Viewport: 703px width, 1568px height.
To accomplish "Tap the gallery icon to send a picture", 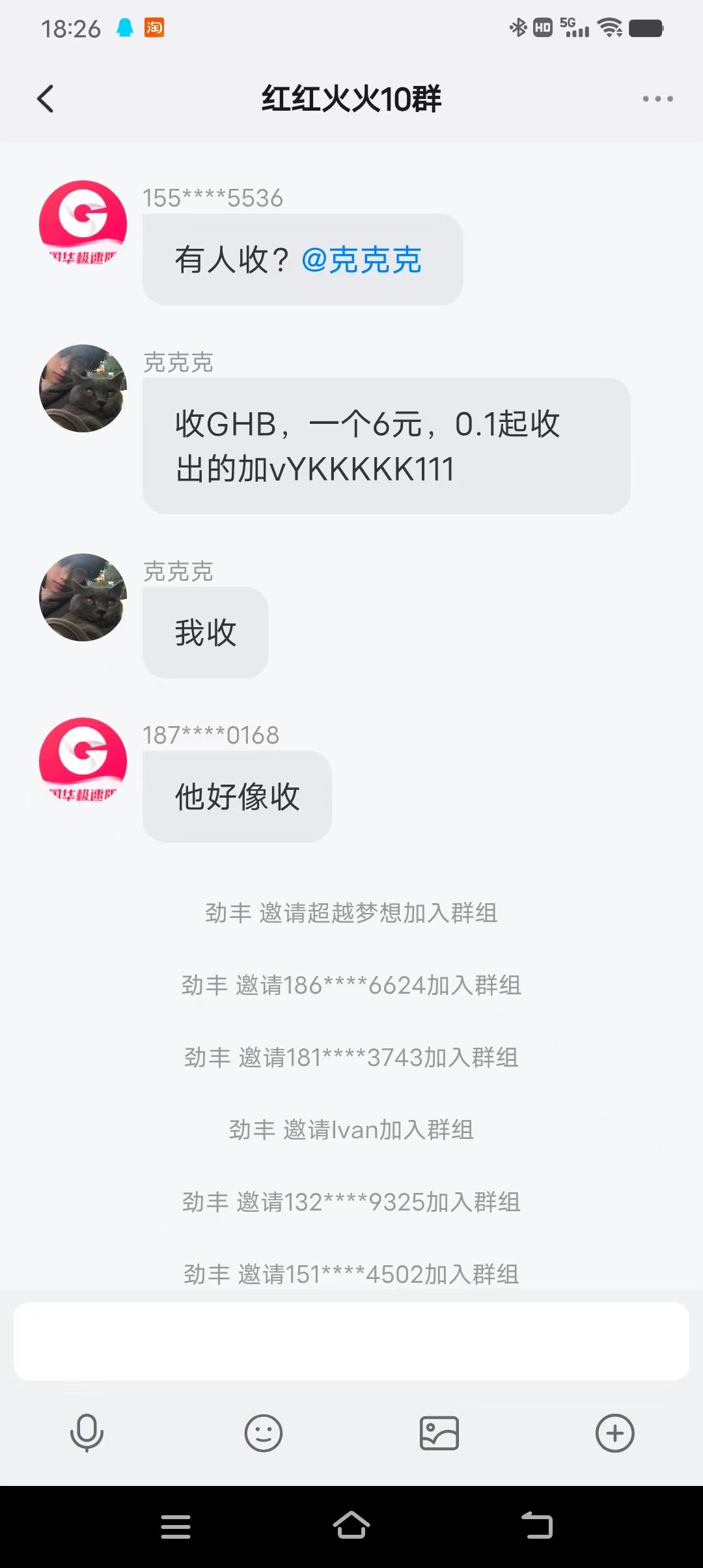I will (439, 1433).
